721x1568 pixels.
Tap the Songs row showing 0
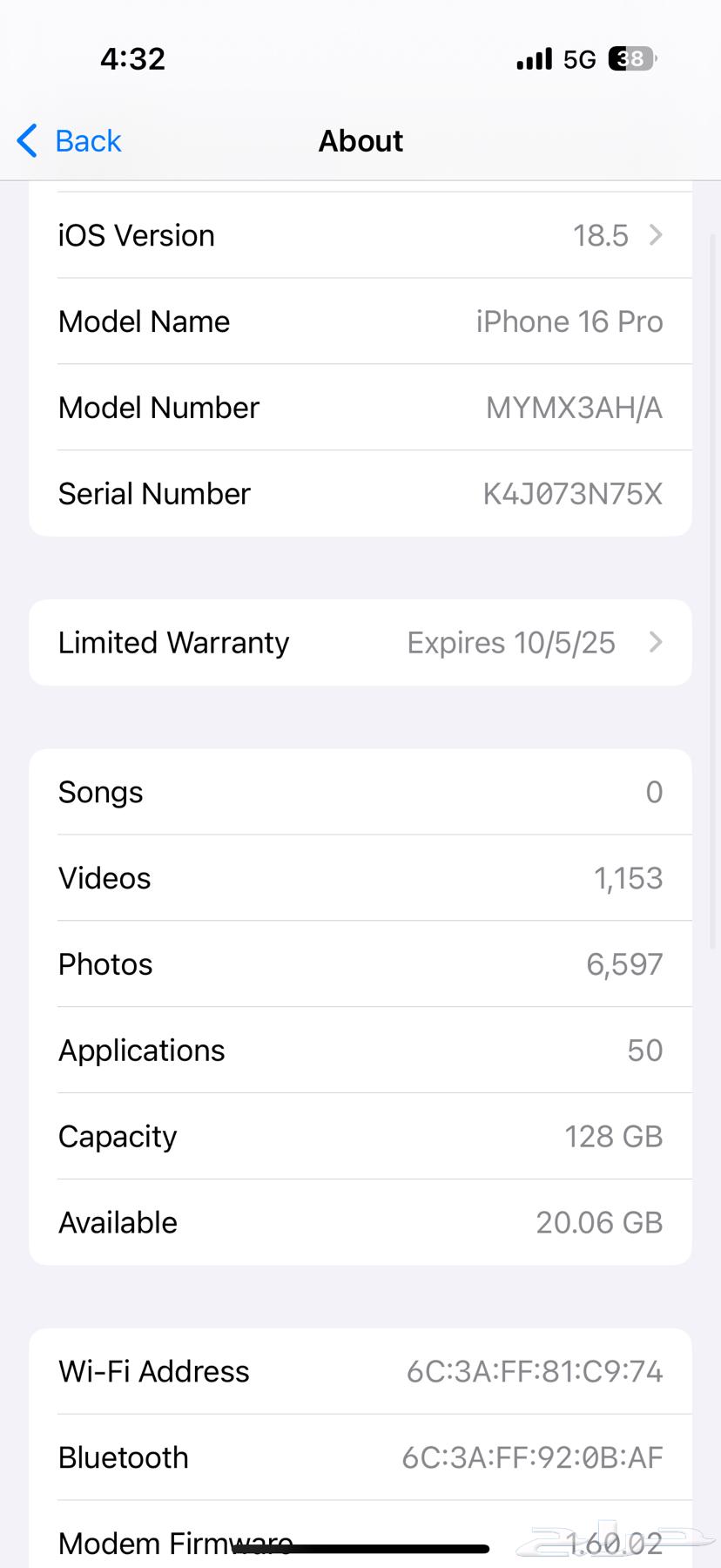click(360, 791)
